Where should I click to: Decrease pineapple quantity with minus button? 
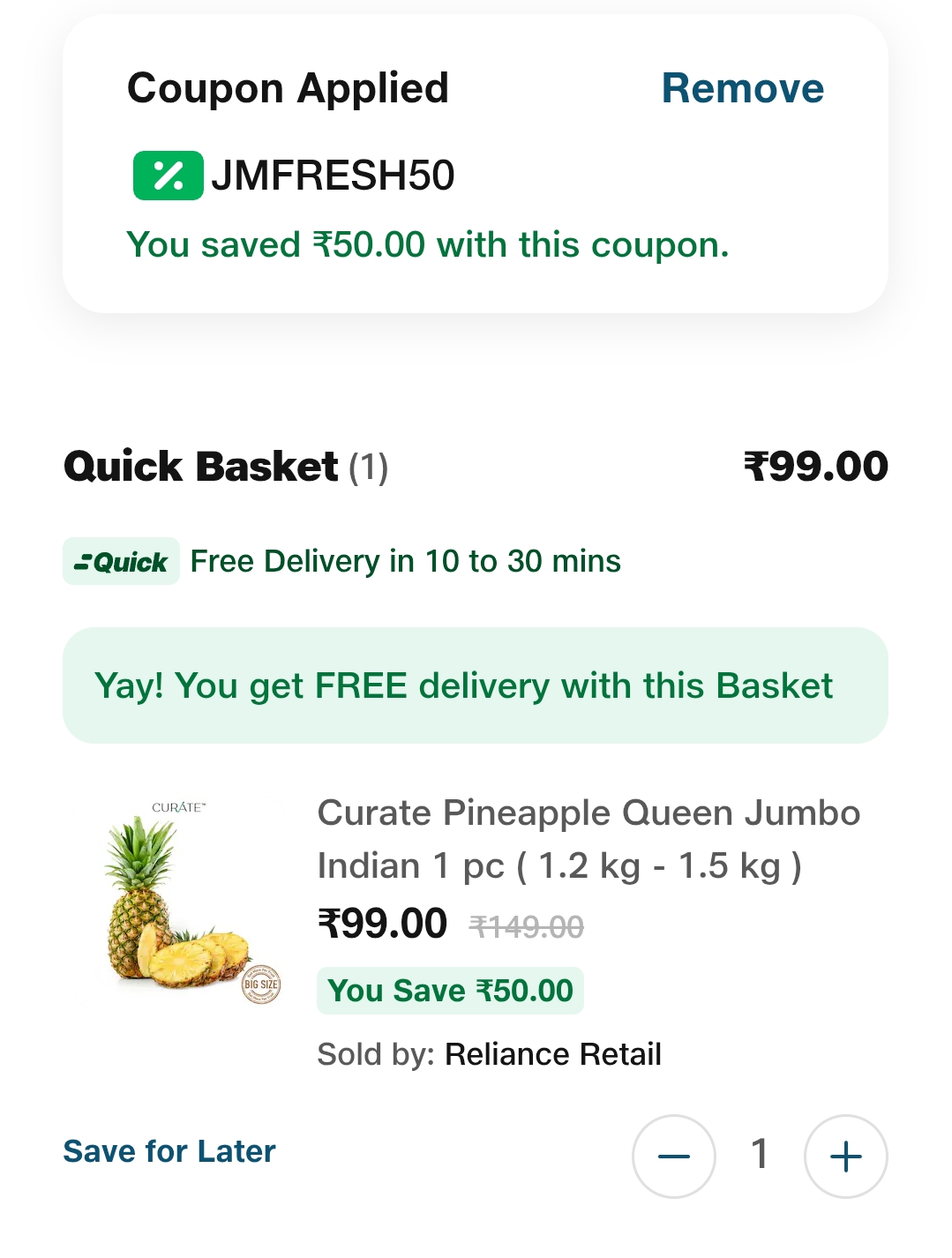[x=674, y=1157]
